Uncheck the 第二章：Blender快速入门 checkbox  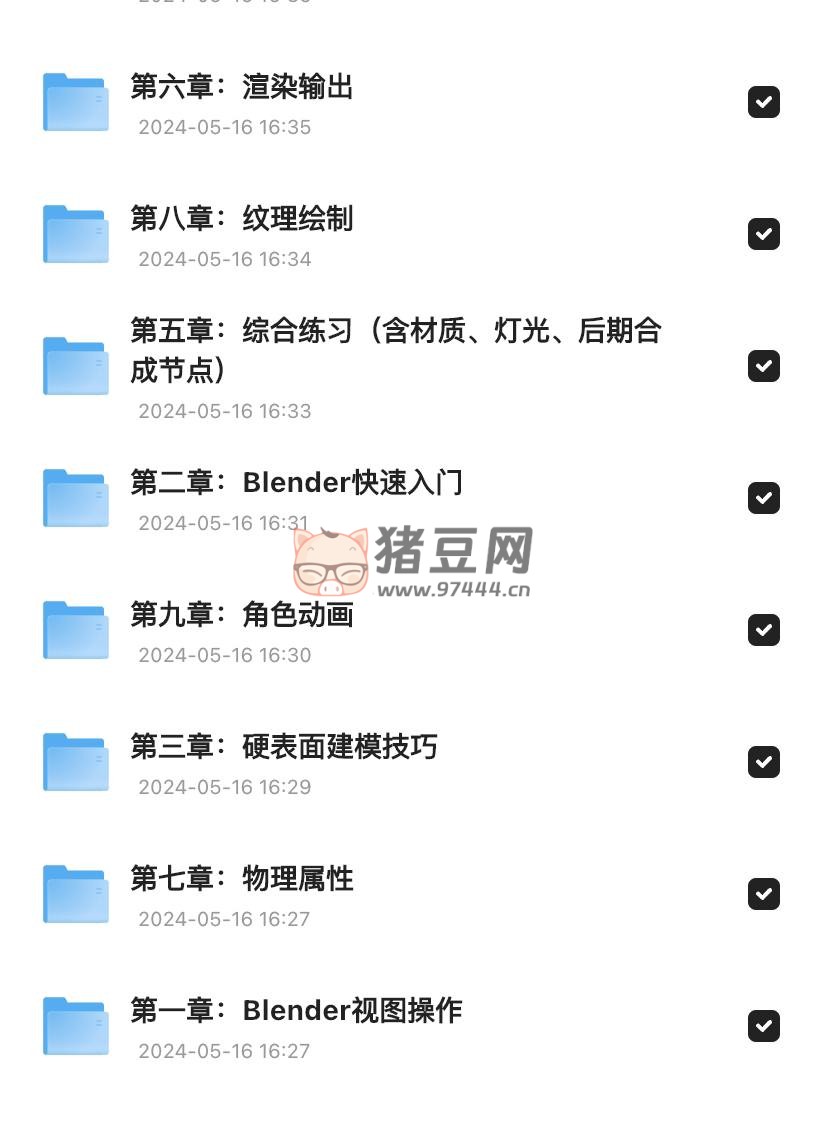point(763,498)
